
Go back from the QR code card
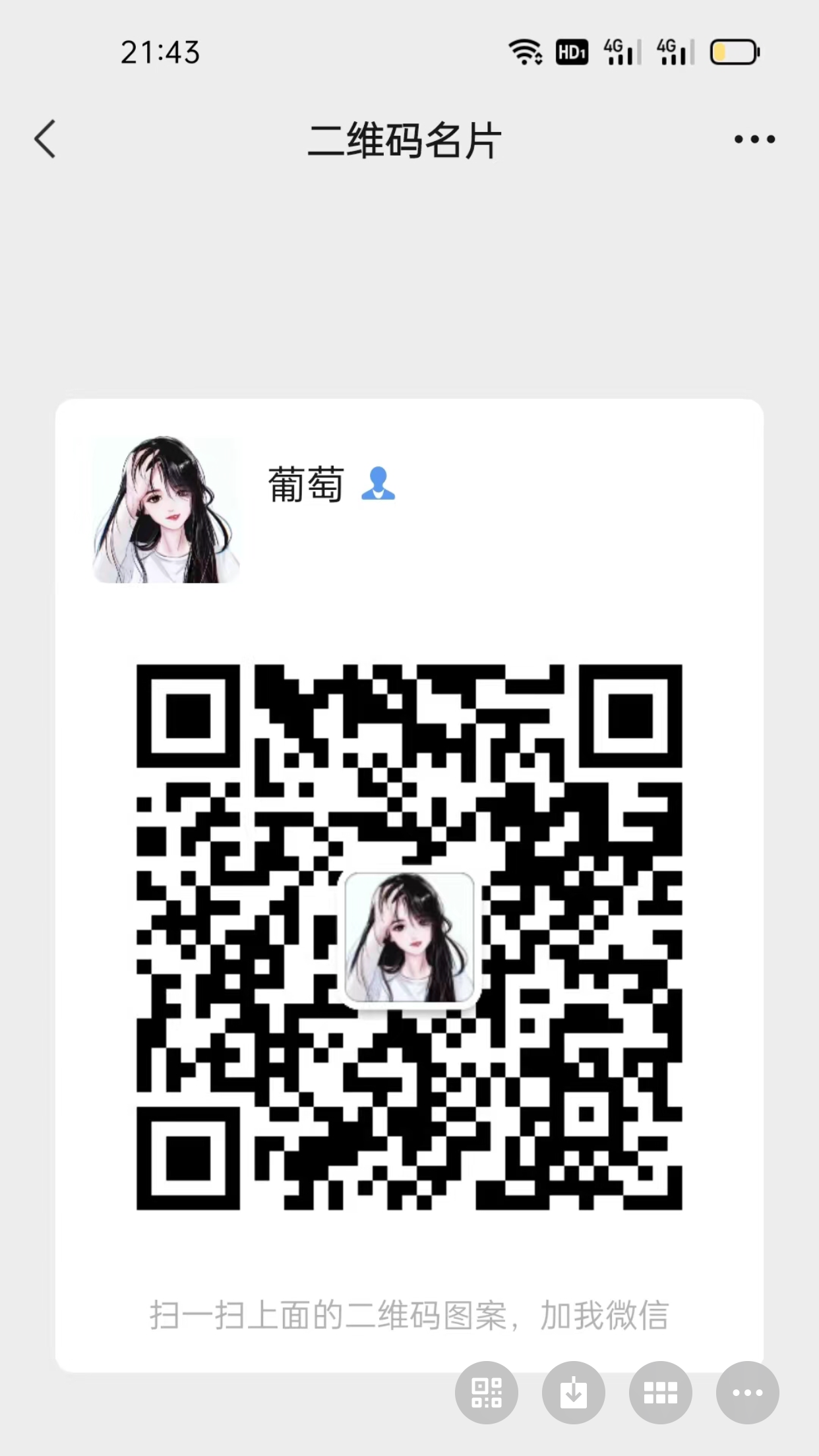click(45, 139)
